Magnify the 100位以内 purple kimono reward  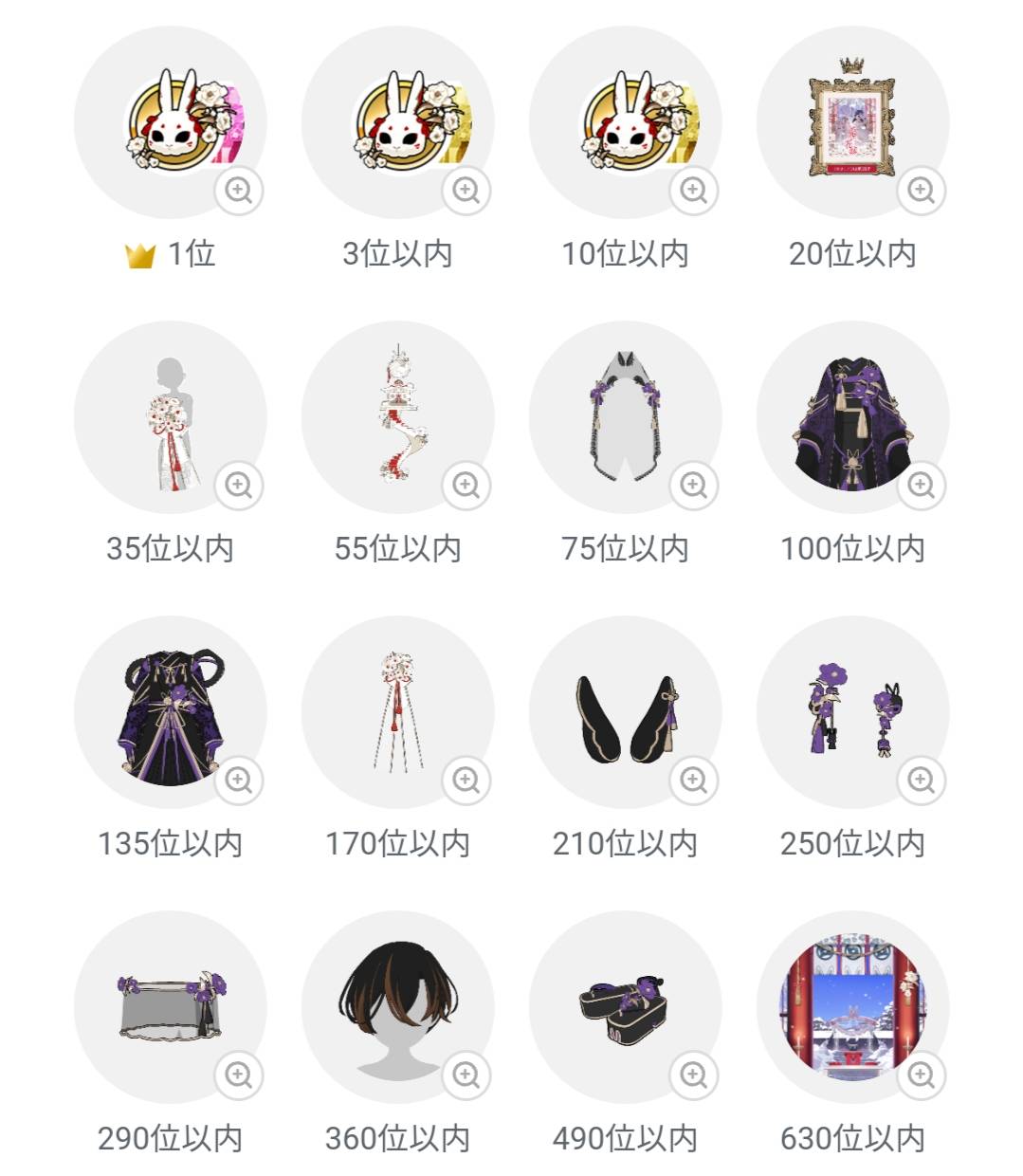click(921, 486)
